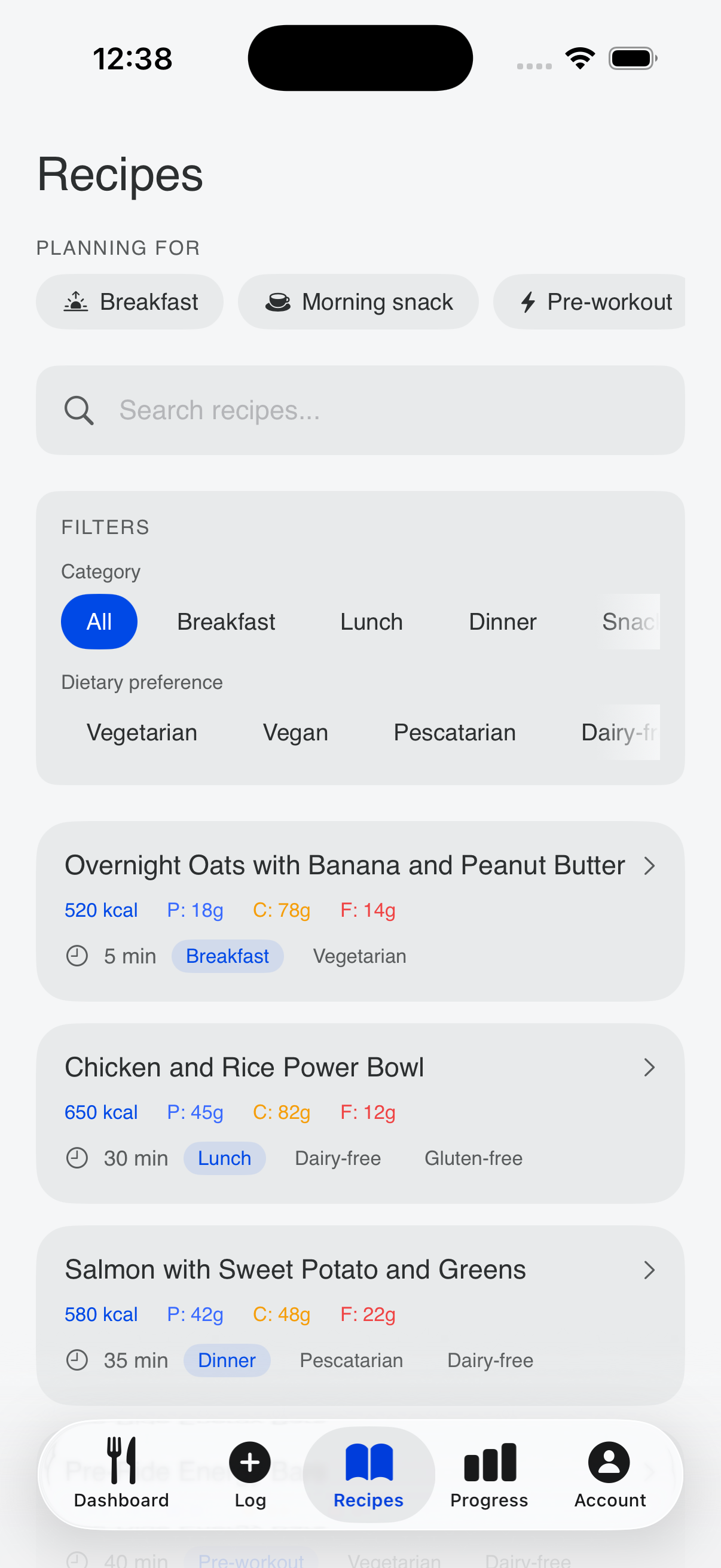Select the Recipes tab in bottom navigation
721x1568 pixels.
368,1479
